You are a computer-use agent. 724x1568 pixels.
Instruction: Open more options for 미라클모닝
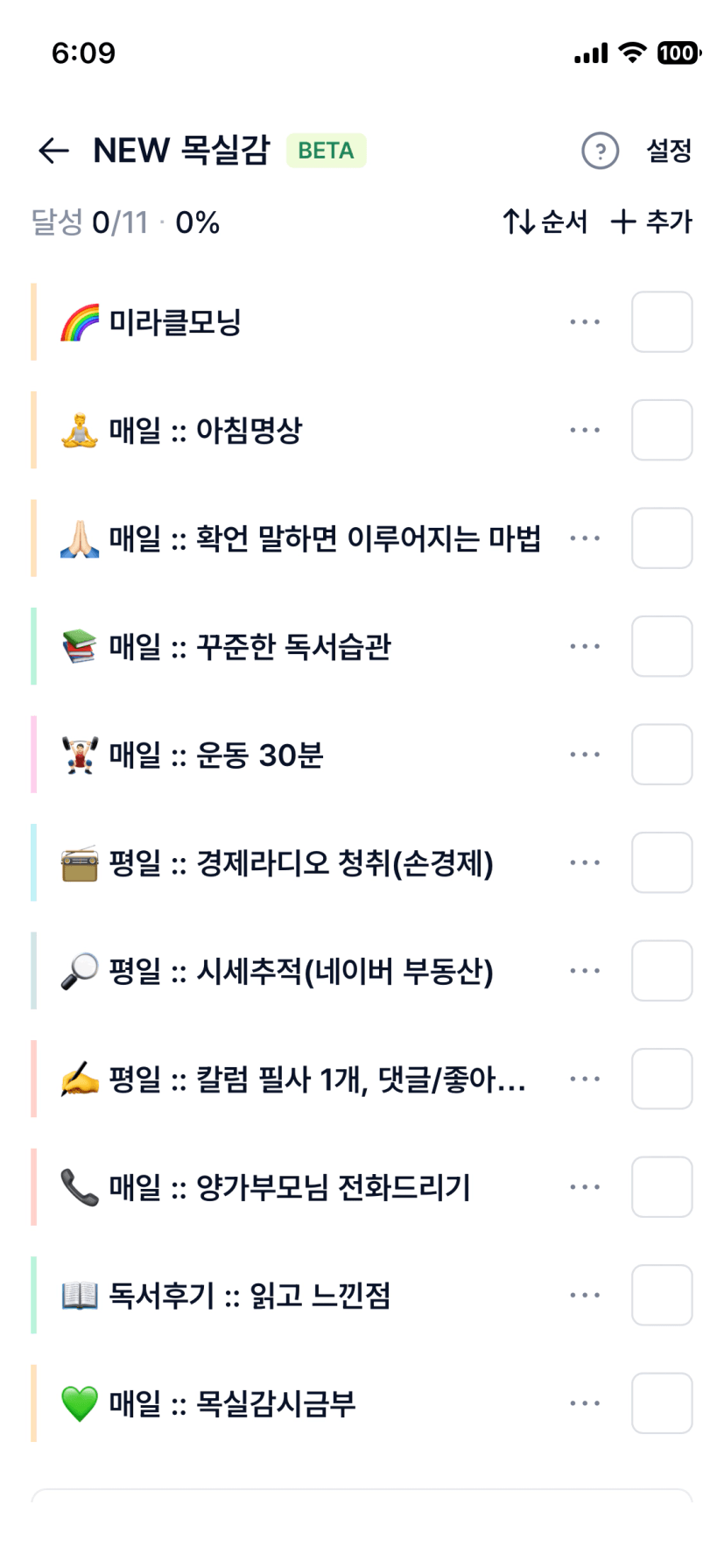point(584,322)
